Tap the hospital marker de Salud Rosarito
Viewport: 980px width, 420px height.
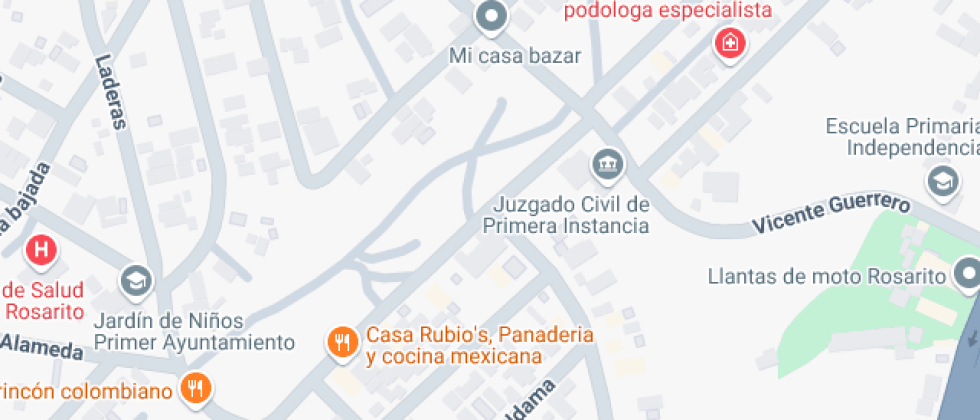point(41,251)
